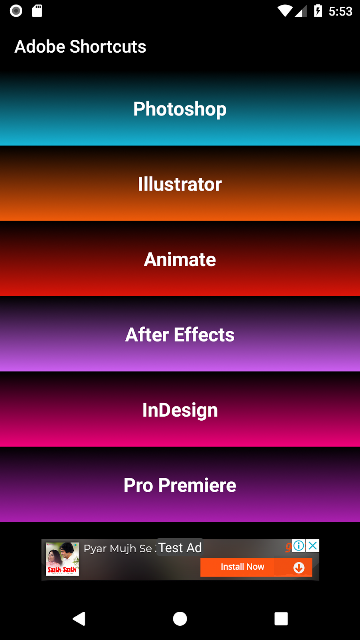This screenshot has height=640, width=360.
Task: Tap Install Now in the ad
Action: click(x=256, y=567)
